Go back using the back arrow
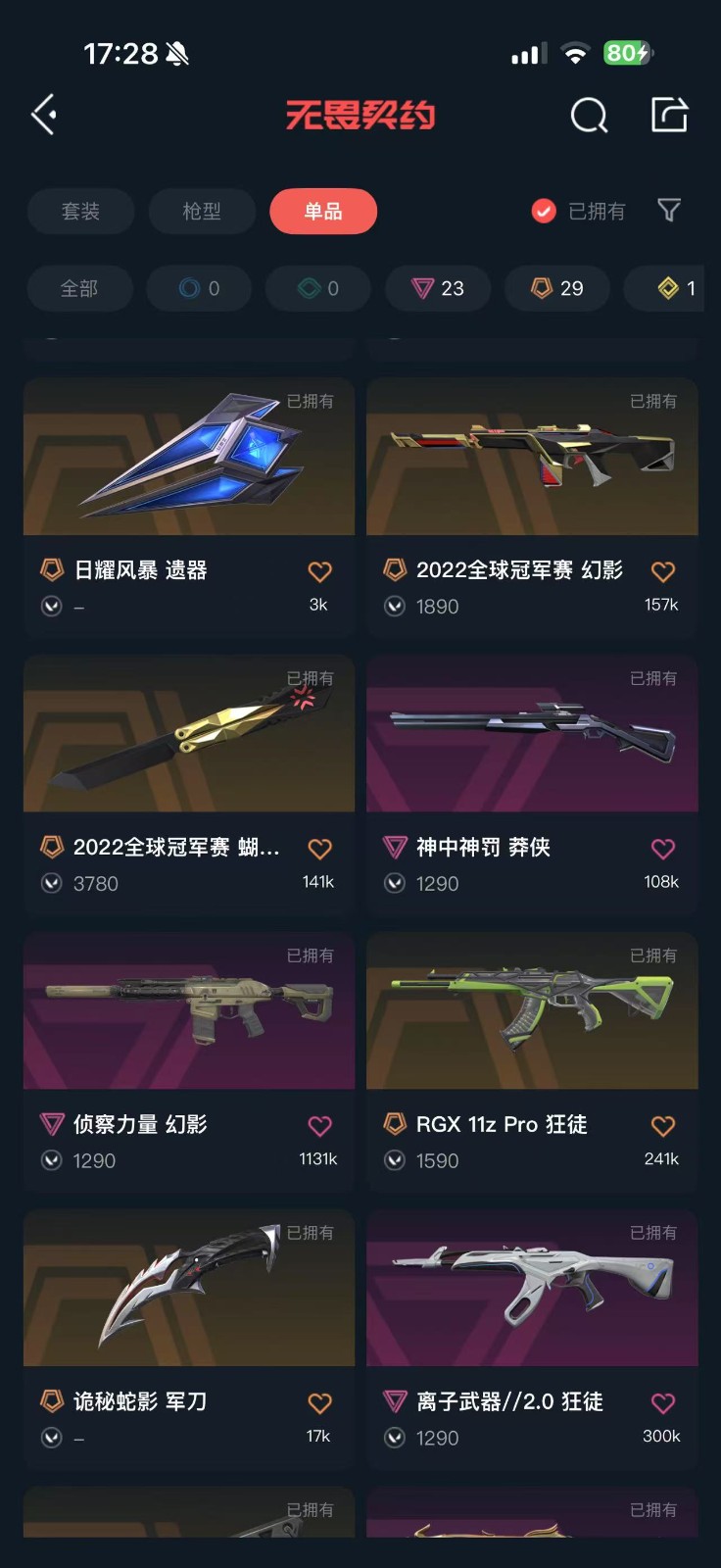The width and height of the screenshot is (721, 1568). click(x=44, y=116)
